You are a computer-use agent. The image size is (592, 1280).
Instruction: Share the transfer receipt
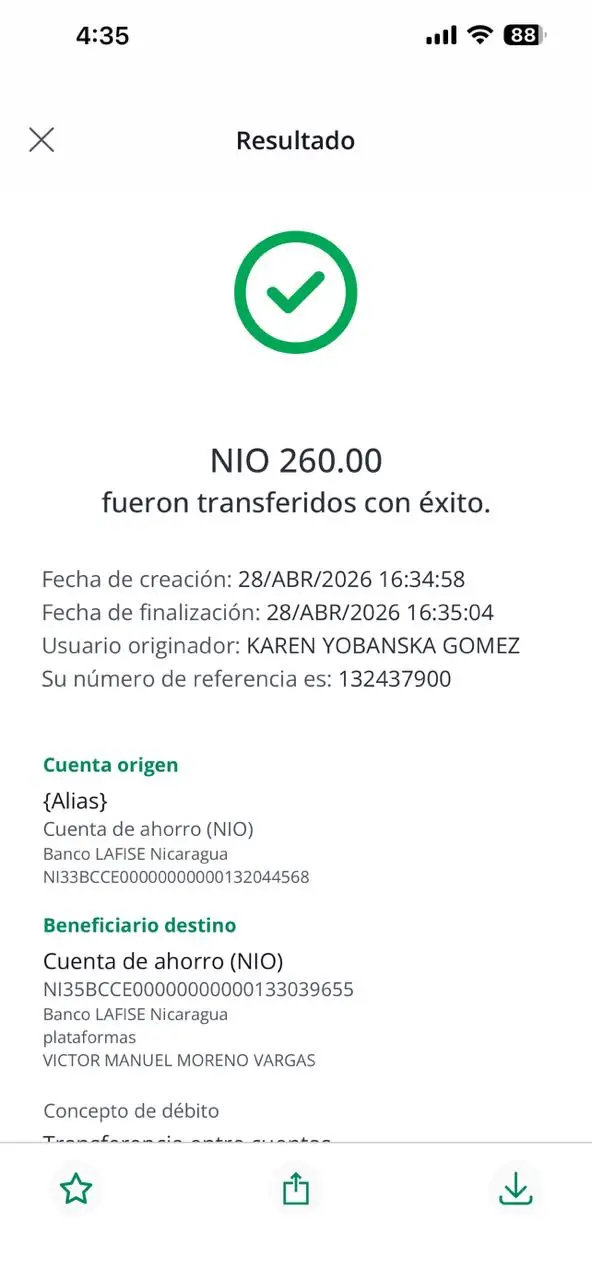296,1189
